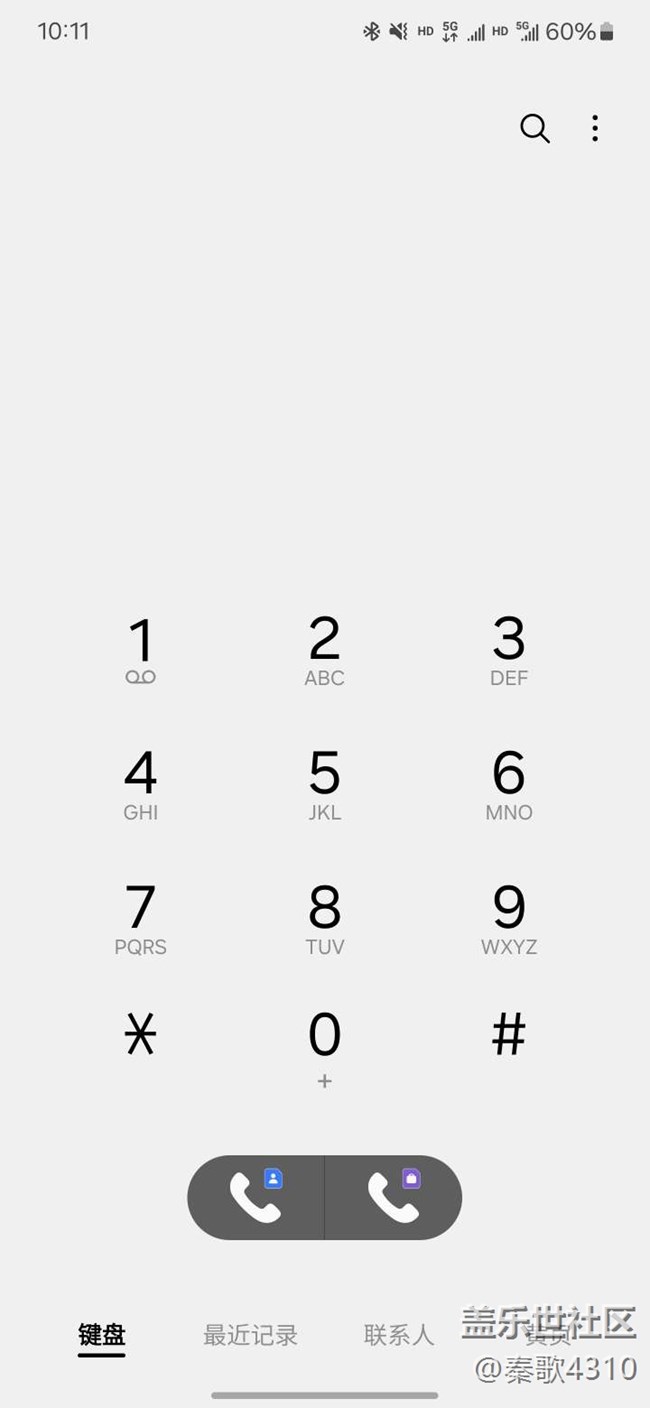
Task: Dial the 9 WXYZ key
Action: (x=509, y=921)
